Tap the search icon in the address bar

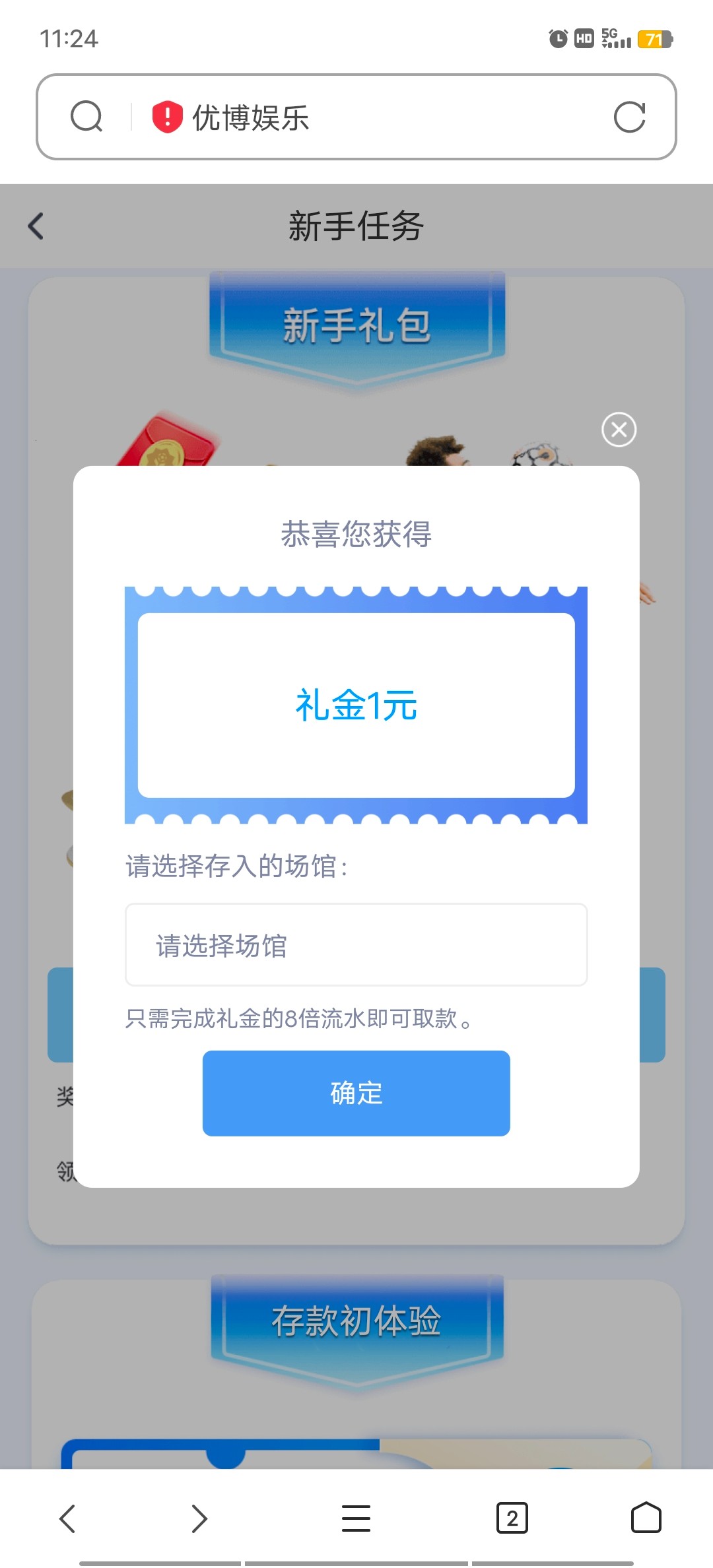(86, 117)
